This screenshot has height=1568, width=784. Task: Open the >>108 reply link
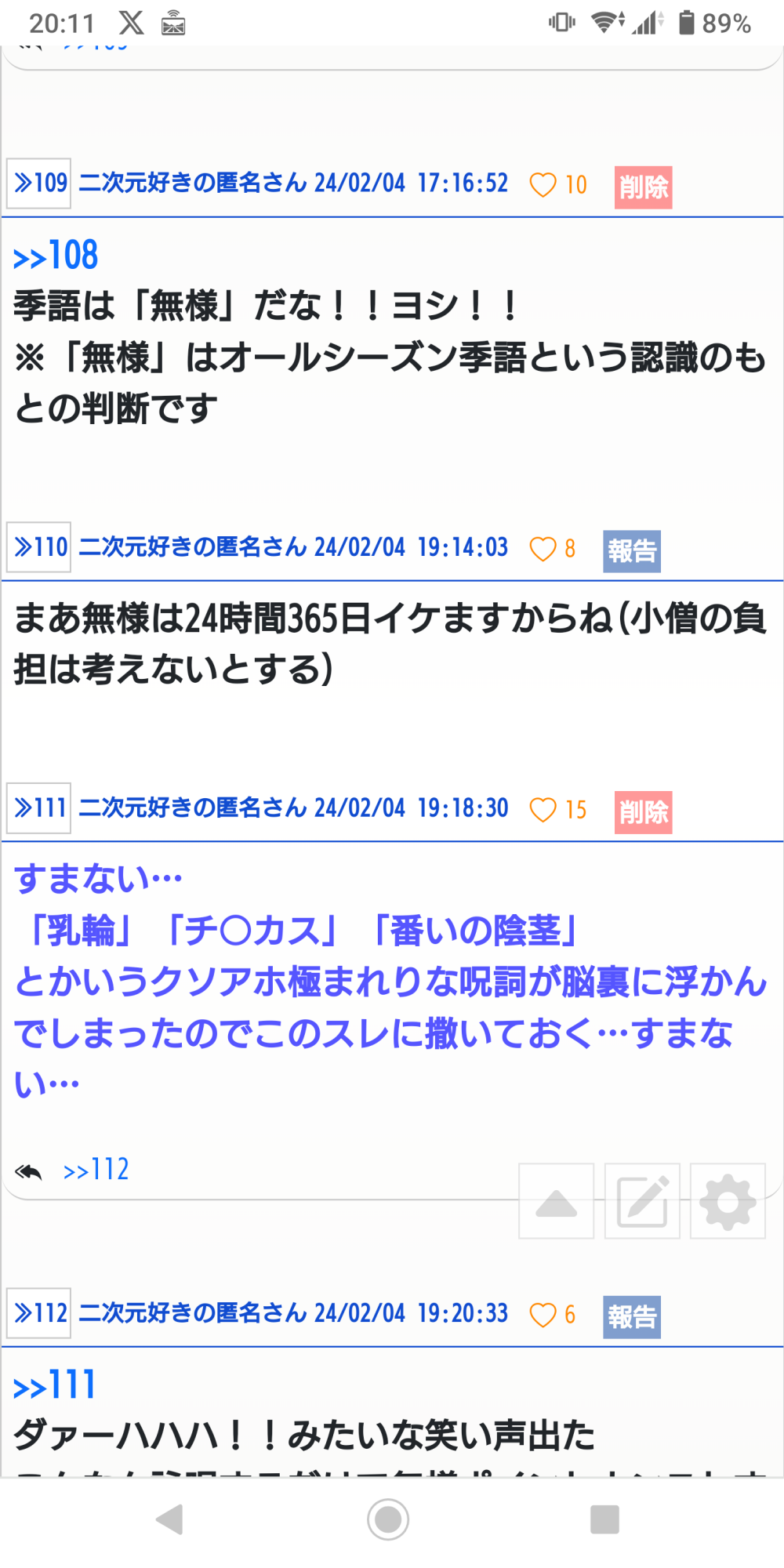pos(56,256)
